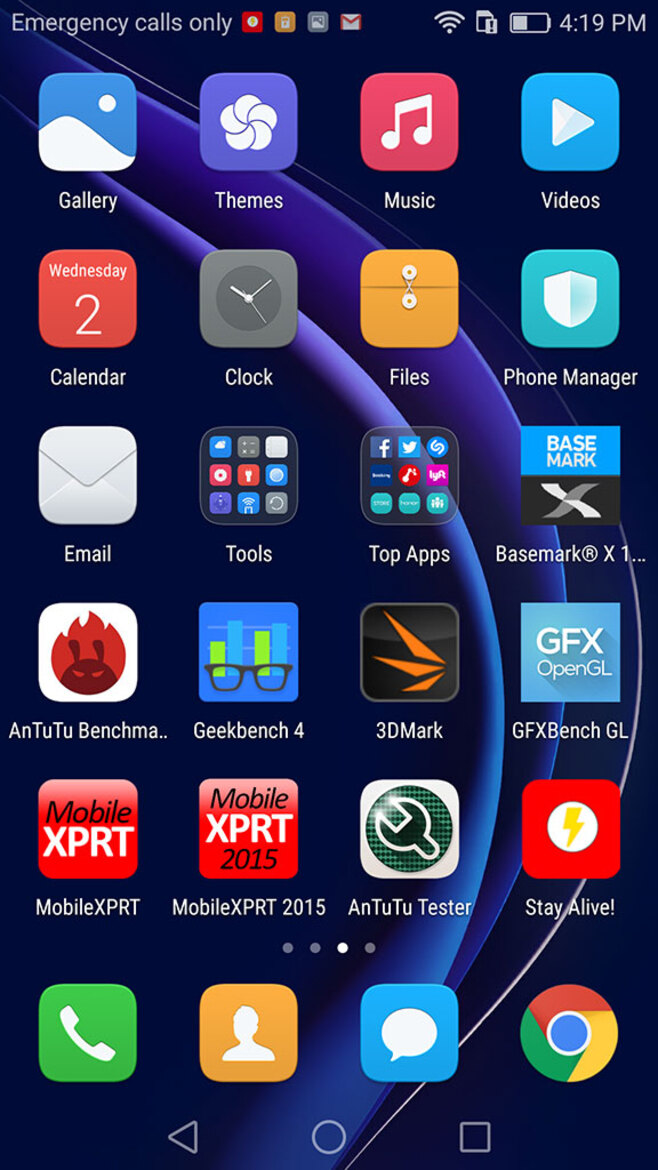This screenshot has width=658, height=1170.
Task: Launch the Themes app
Action: [x=249, y=122]
